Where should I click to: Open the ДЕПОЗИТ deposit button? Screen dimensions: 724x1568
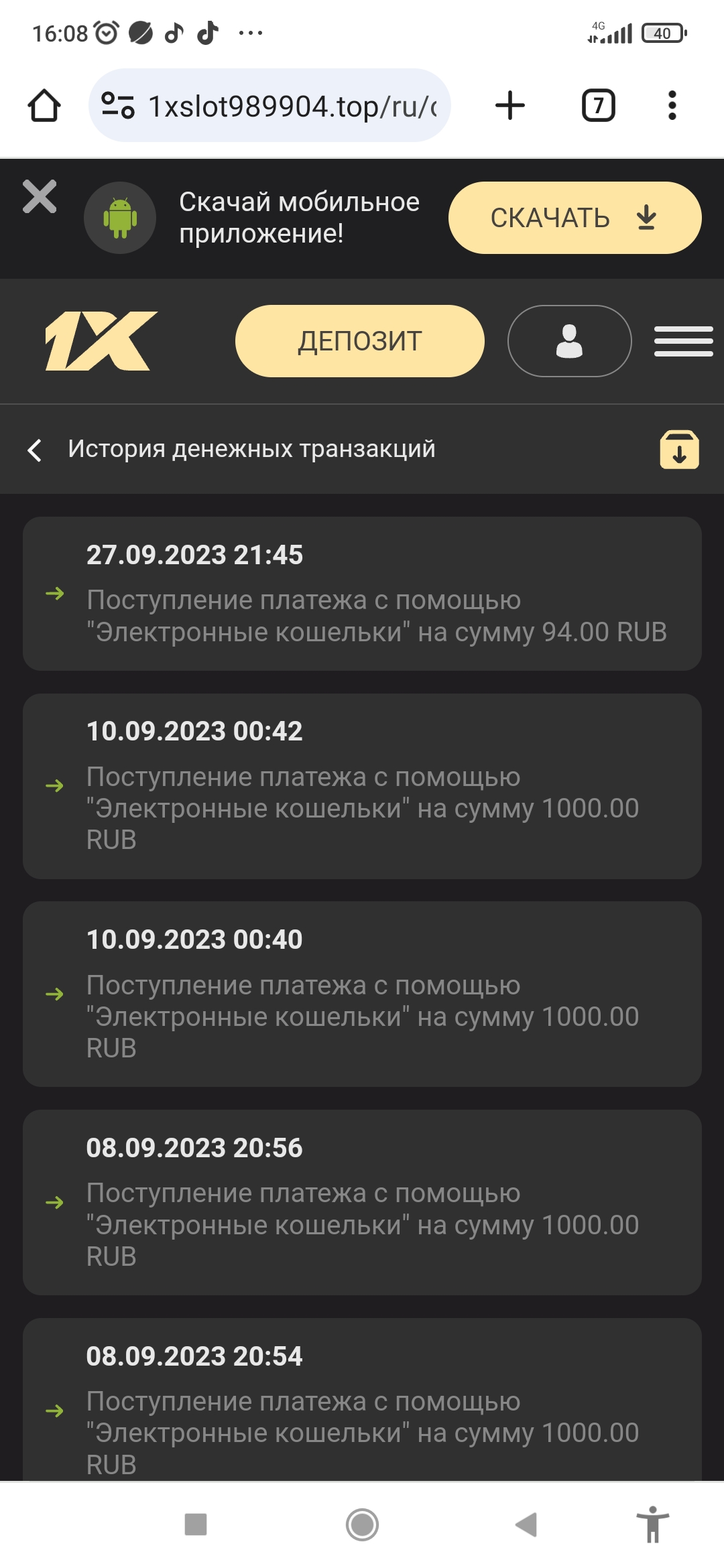[360, 341]
